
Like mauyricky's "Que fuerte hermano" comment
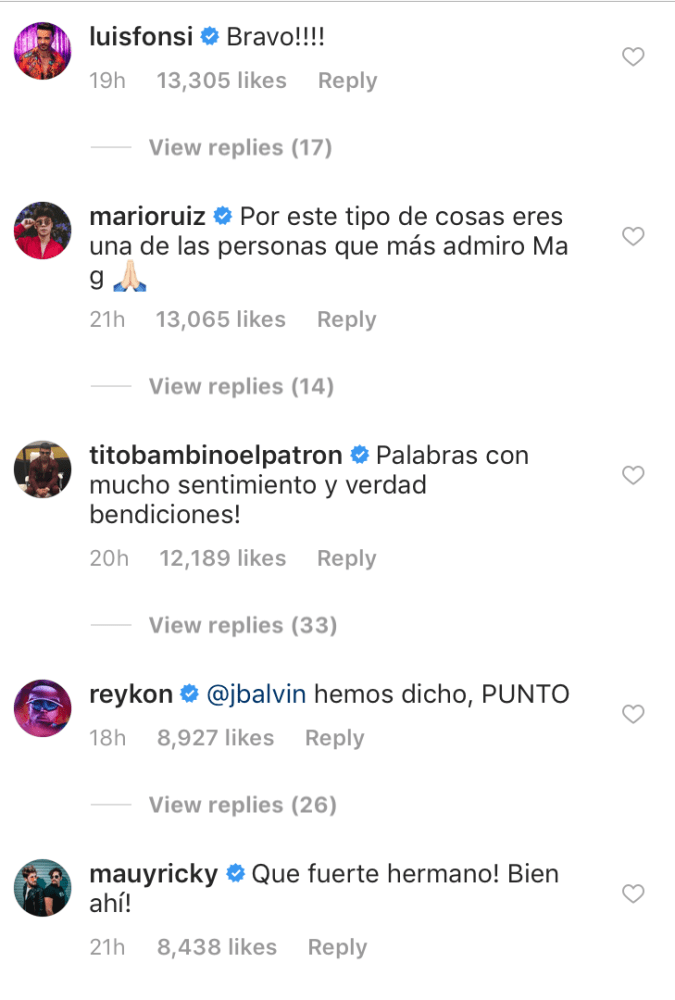click(633, 893)
